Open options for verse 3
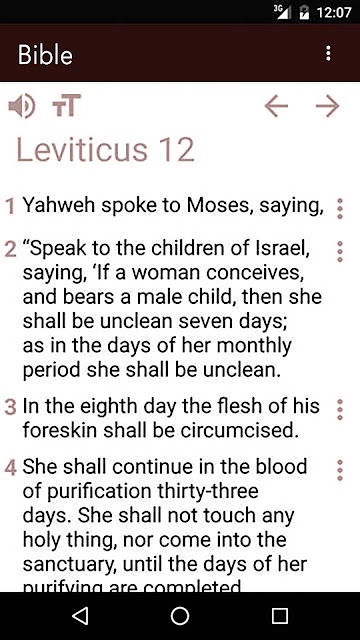Screen dimensions: 360x640 340,409
